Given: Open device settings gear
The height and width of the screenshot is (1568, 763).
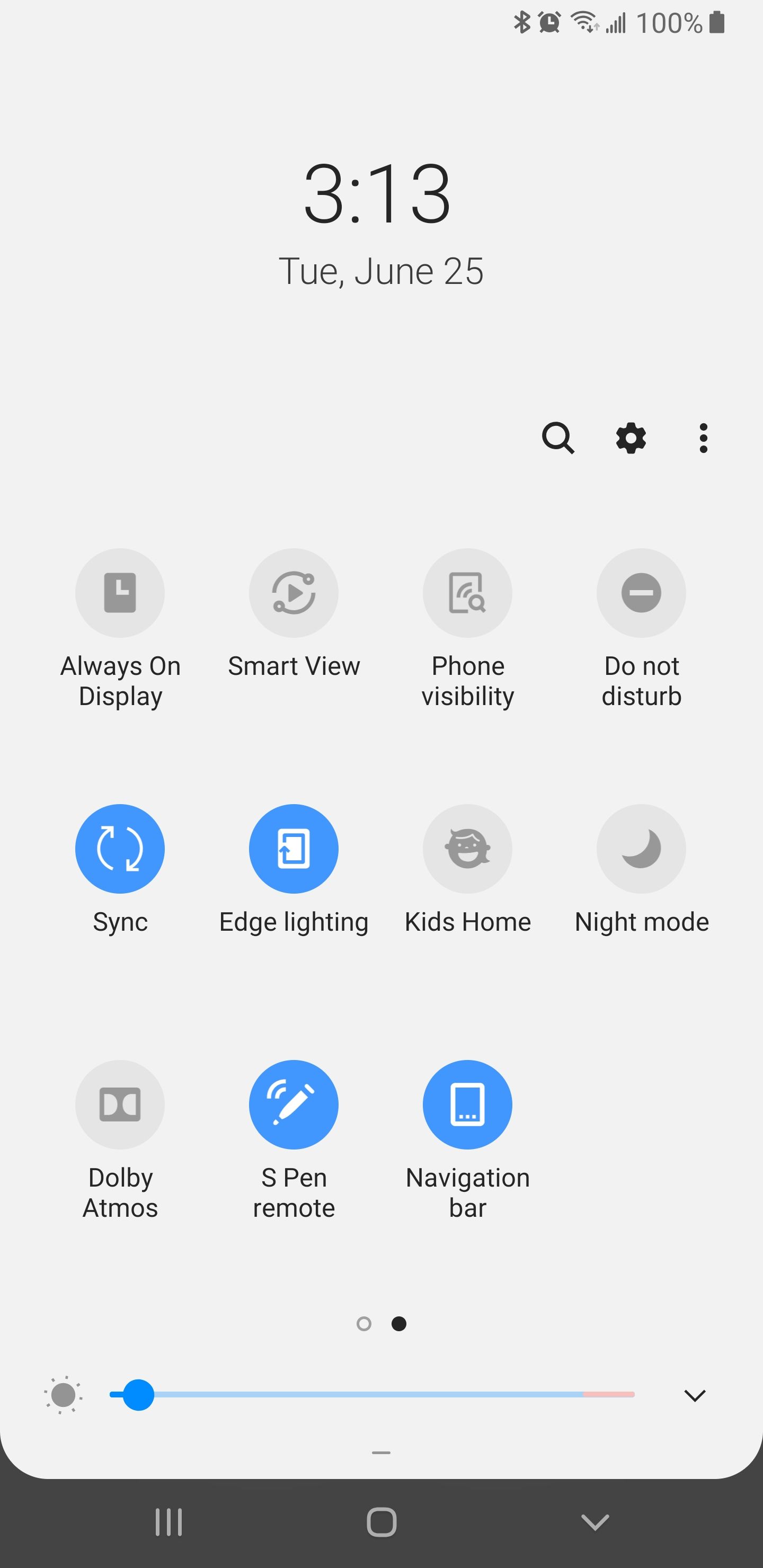Looking at the screenshot, I should (631, 438).
